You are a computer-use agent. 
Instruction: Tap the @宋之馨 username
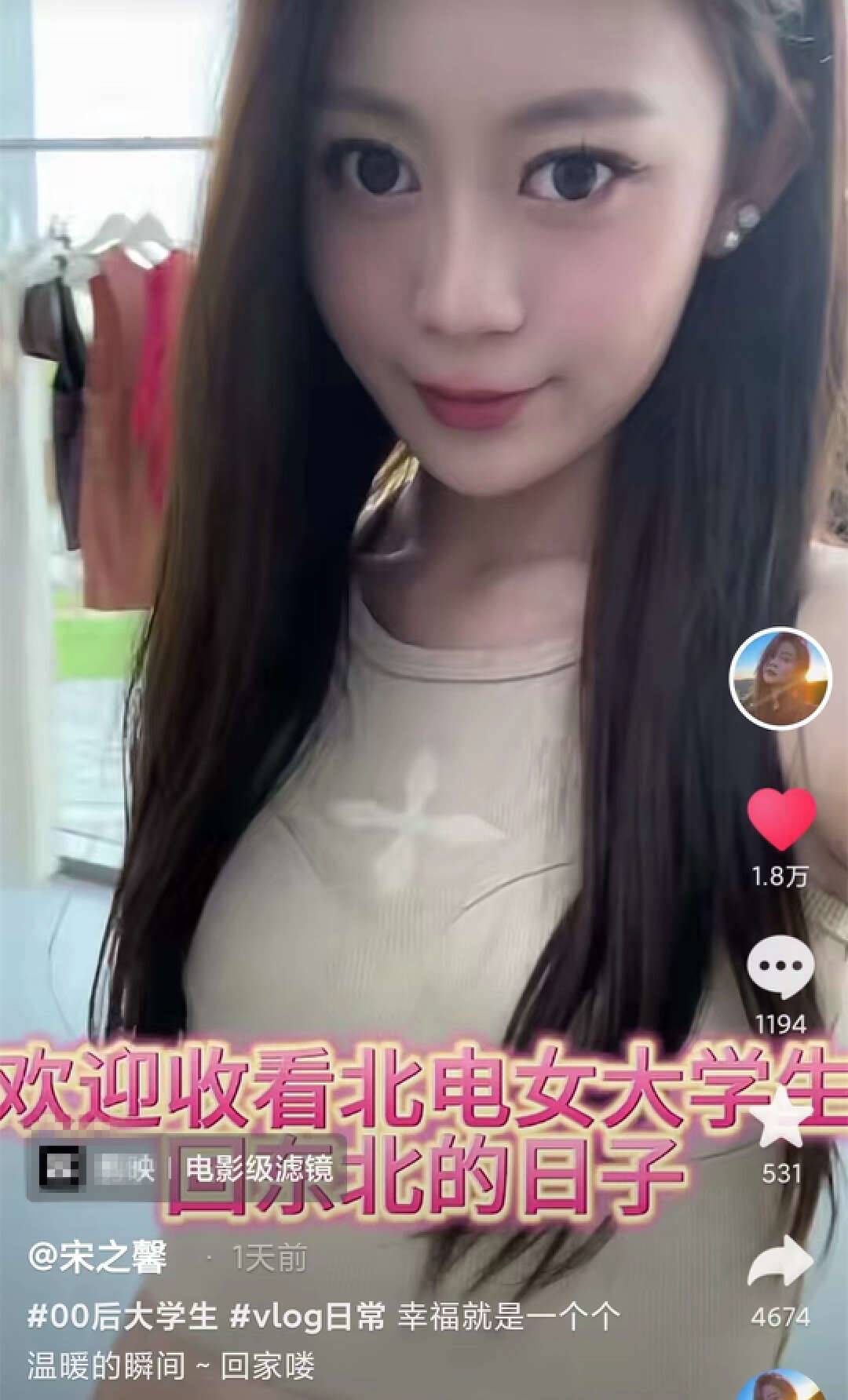pos(98,1258)
